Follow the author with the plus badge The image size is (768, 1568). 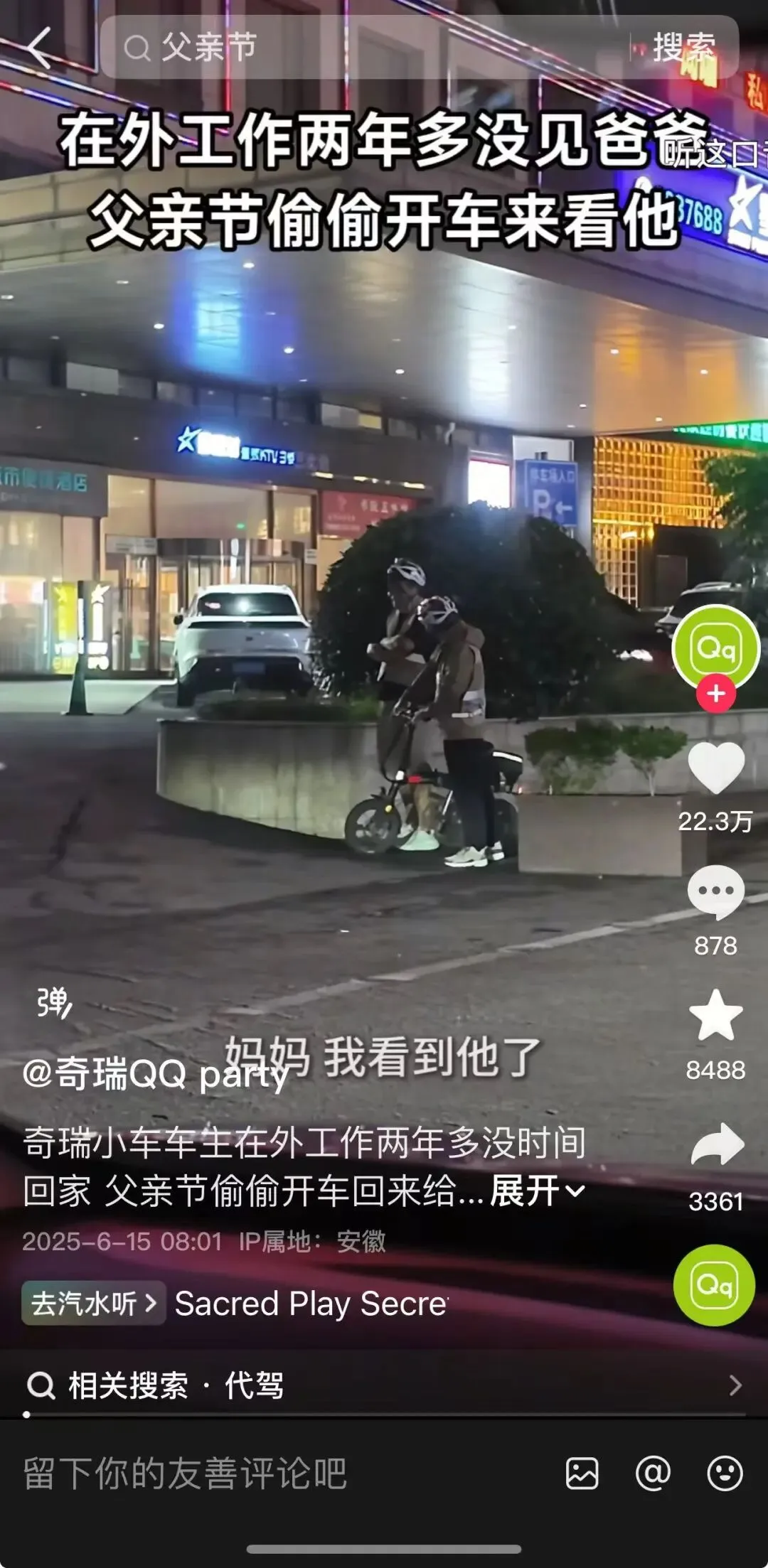pos(716,694)
